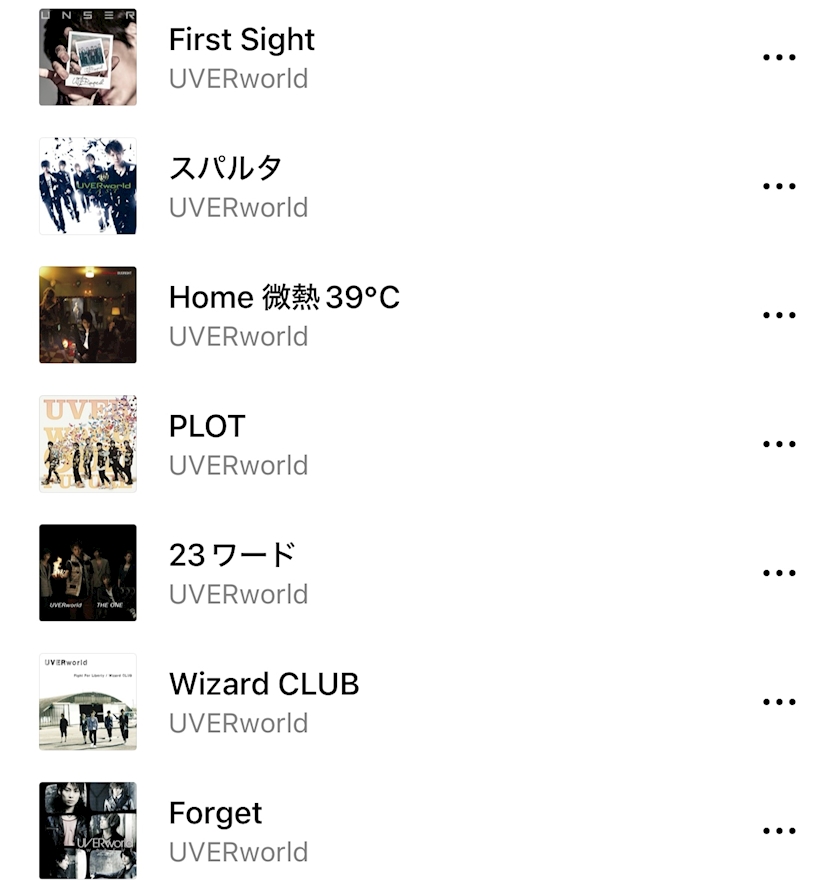Open more options for PLOT
The image size is (840, 894).
(779, 445)
